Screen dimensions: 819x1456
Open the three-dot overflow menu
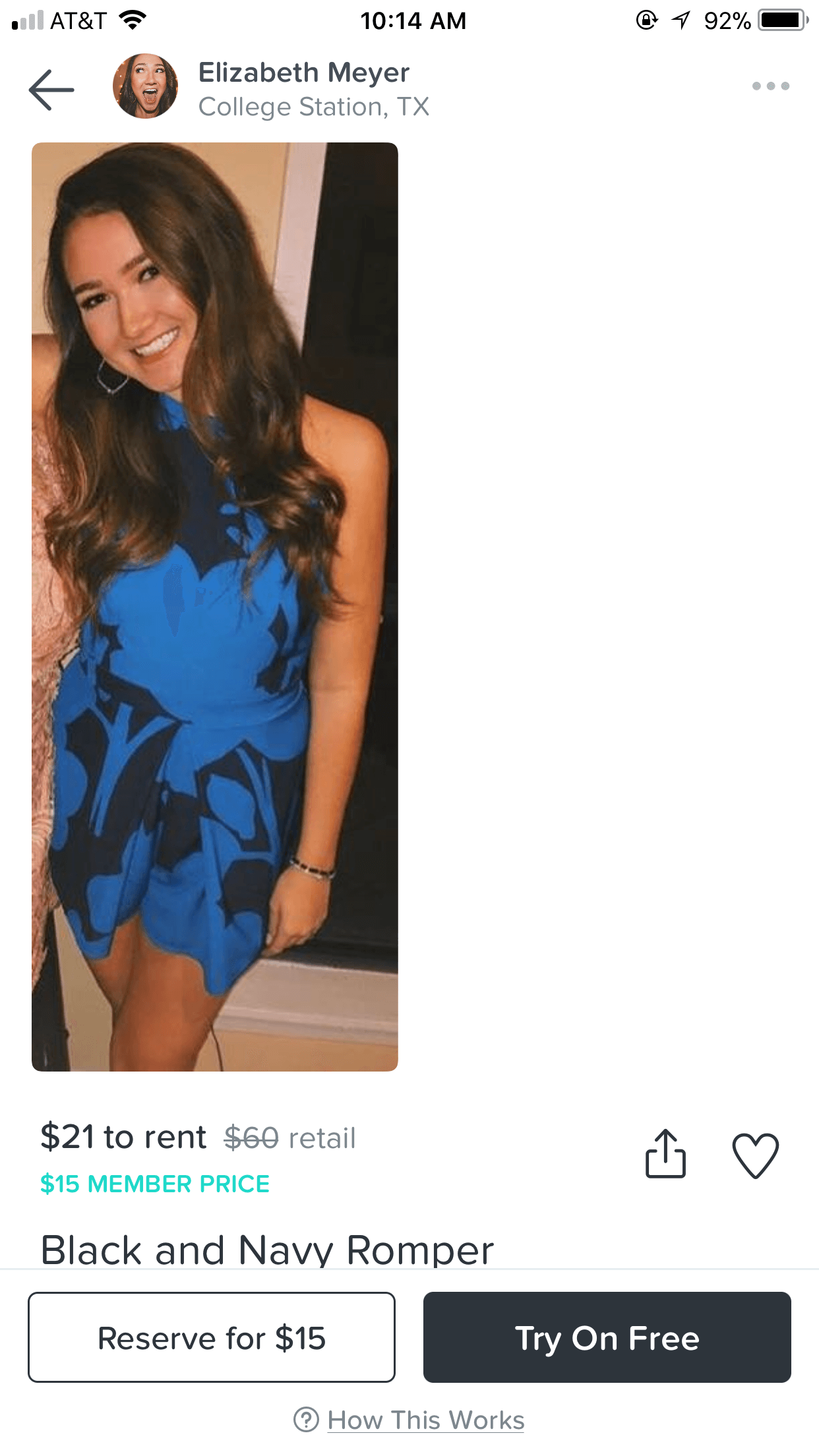770,86
